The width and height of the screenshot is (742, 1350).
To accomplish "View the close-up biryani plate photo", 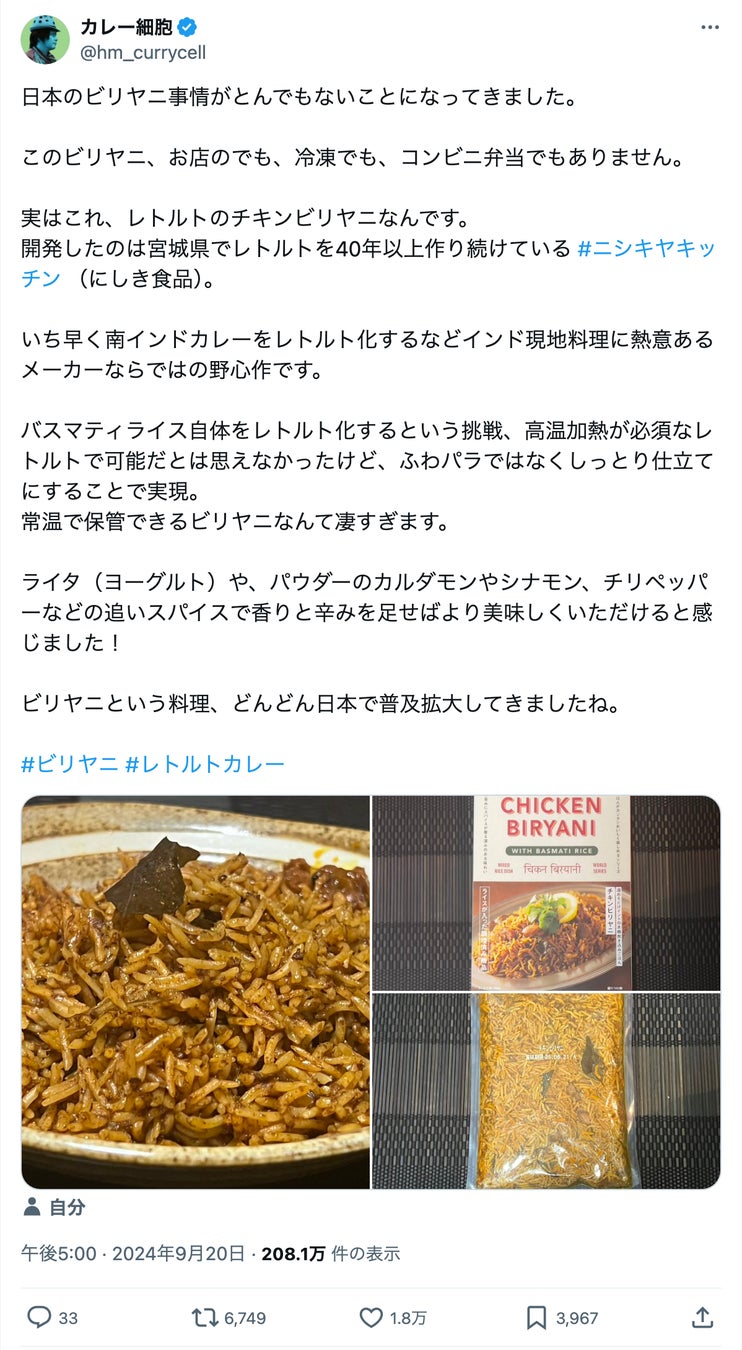I will tap(196, 992).
